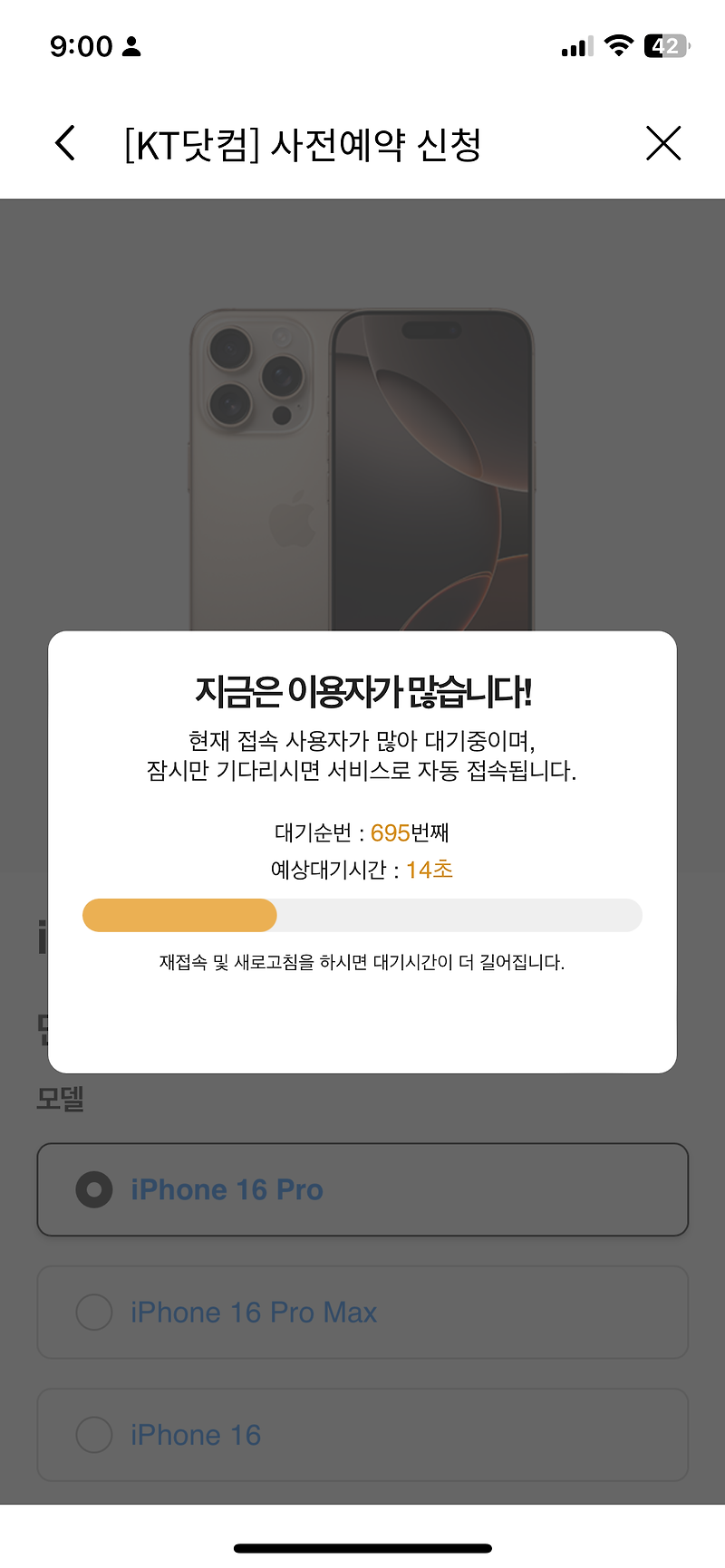Keep iPhone 16 Pro selected via its radio button
Screen dimensions: 725x1568
(93, 1189)
